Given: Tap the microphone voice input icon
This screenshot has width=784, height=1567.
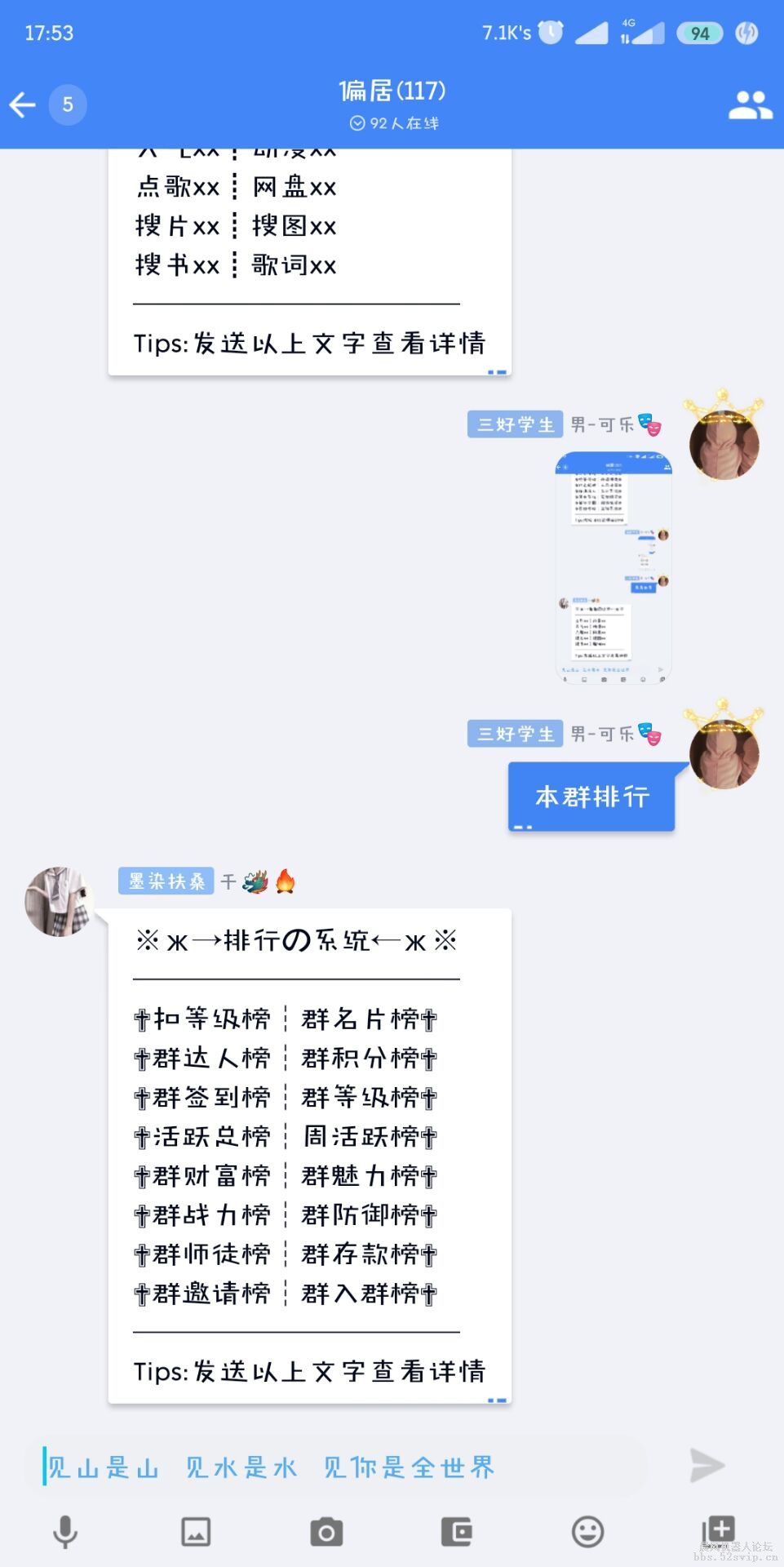Looking at the screenshot, I should [64, 1533].
